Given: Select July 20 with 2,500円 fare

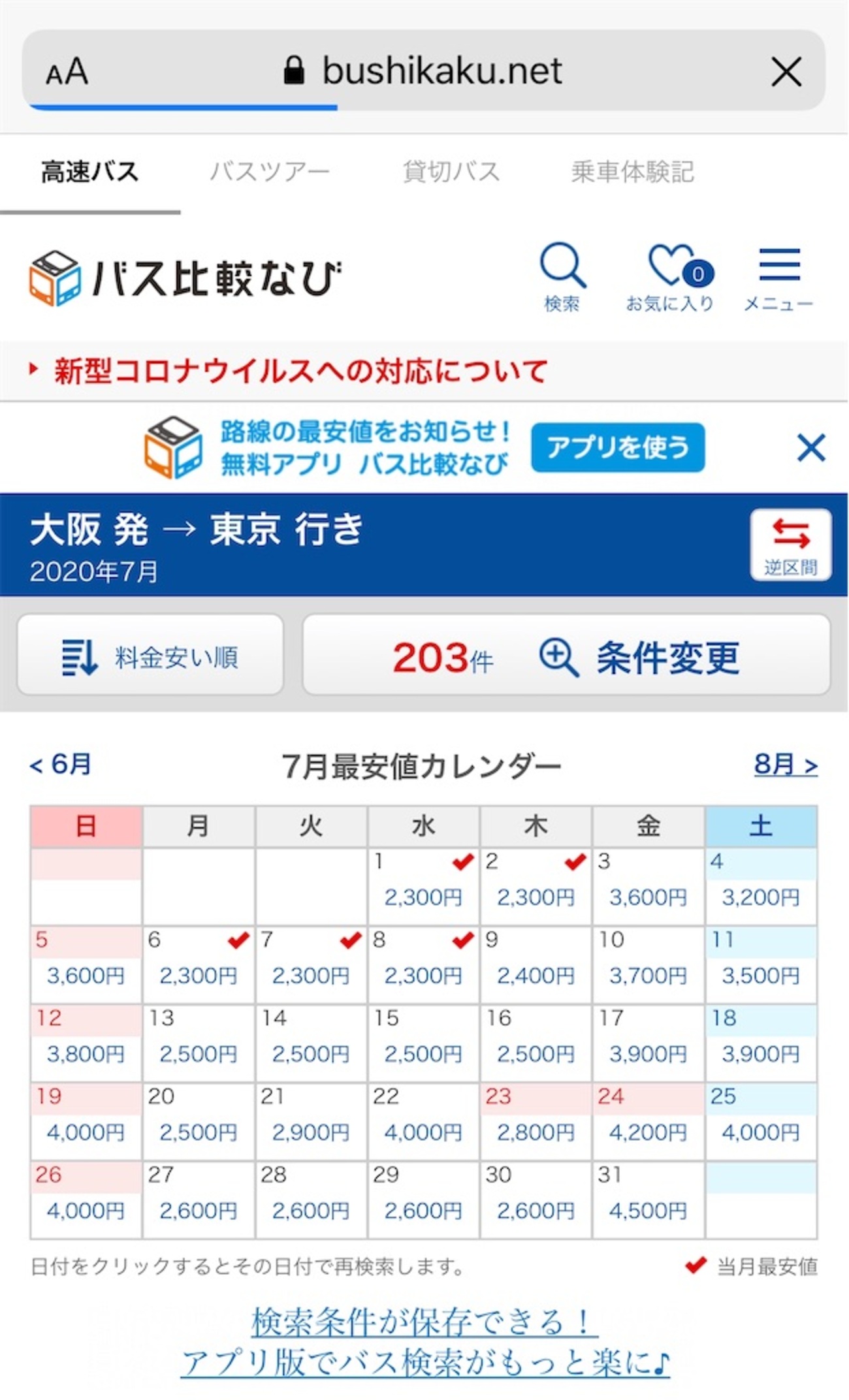Looking at the screenshot, I should (x=199, y=1122).
